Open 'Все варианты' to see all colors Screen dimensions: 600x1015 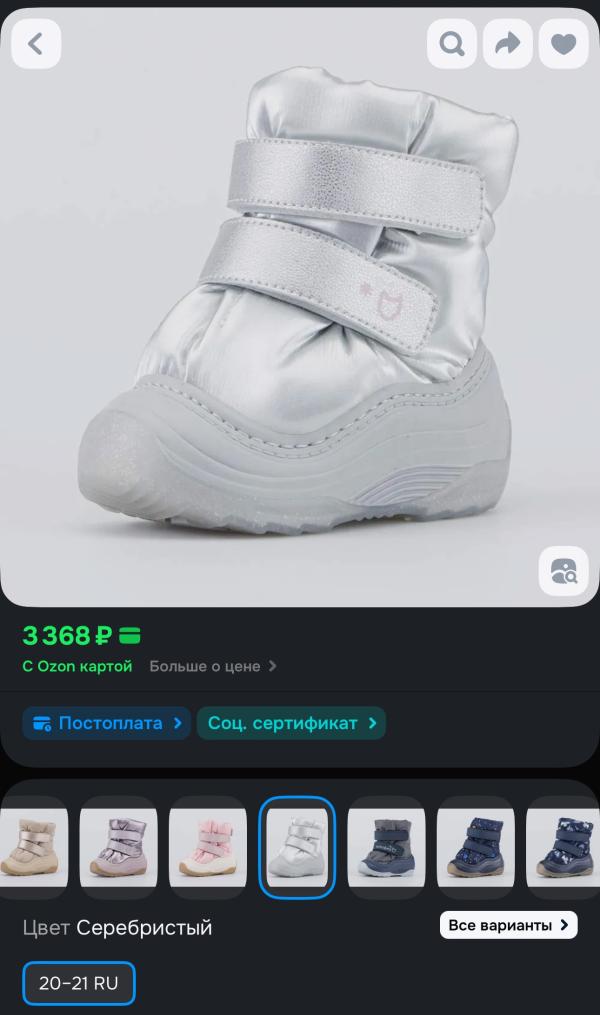(509, 925)
